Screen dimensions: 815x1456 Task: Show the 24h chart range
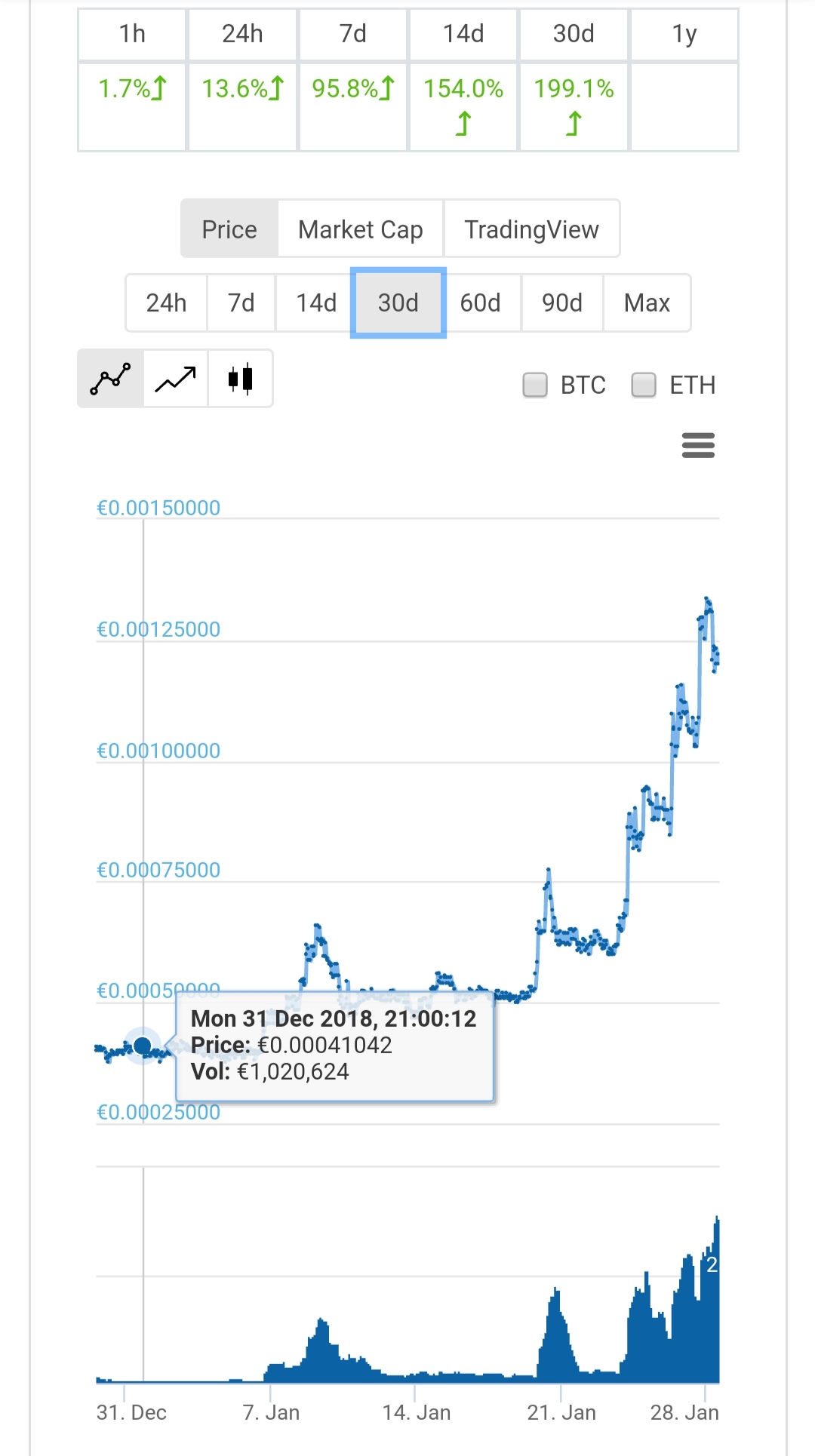(x=166, y=303)
